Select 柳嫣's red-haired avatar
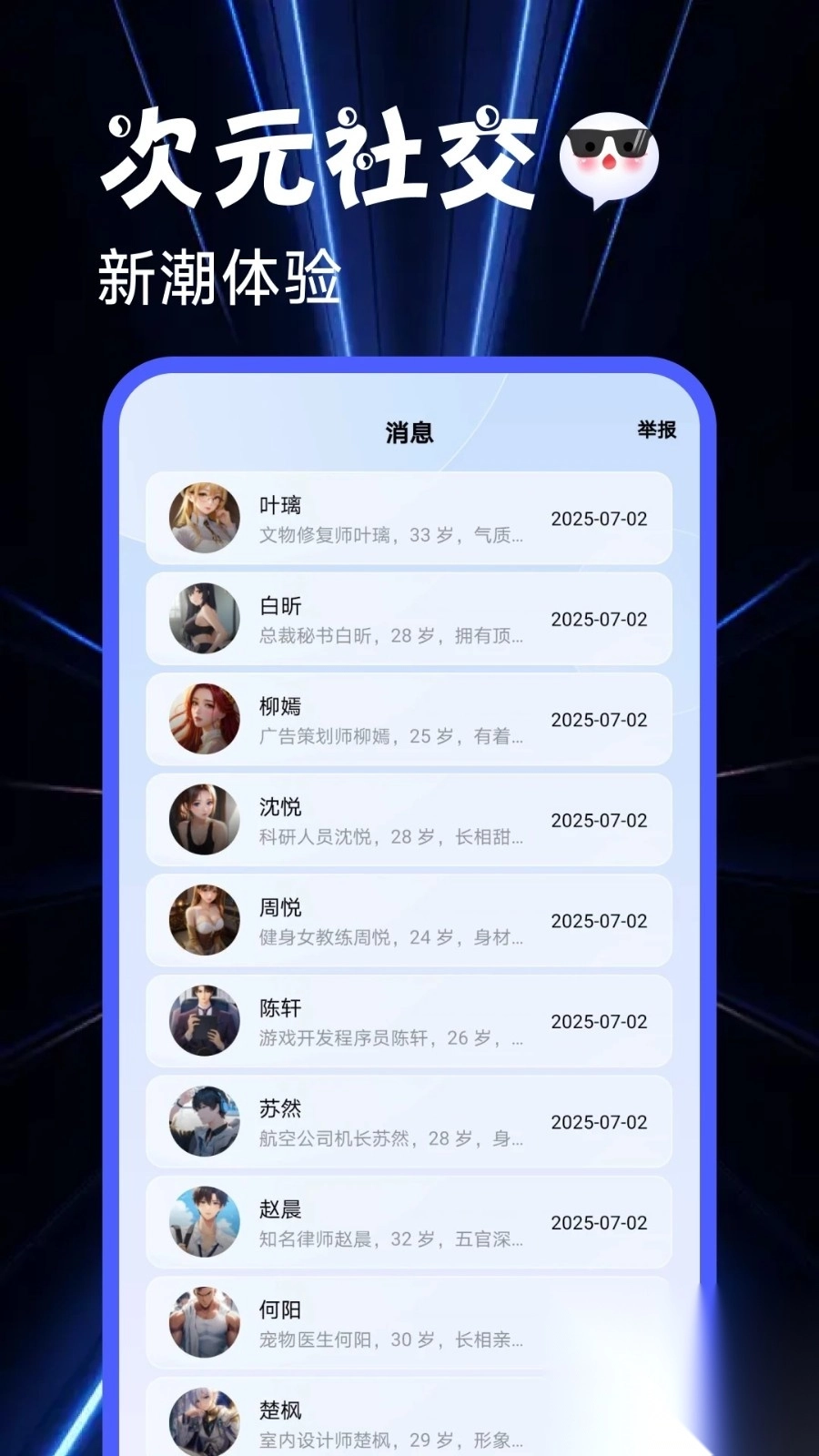The image size is (819, 1456). tap(204, 719)
